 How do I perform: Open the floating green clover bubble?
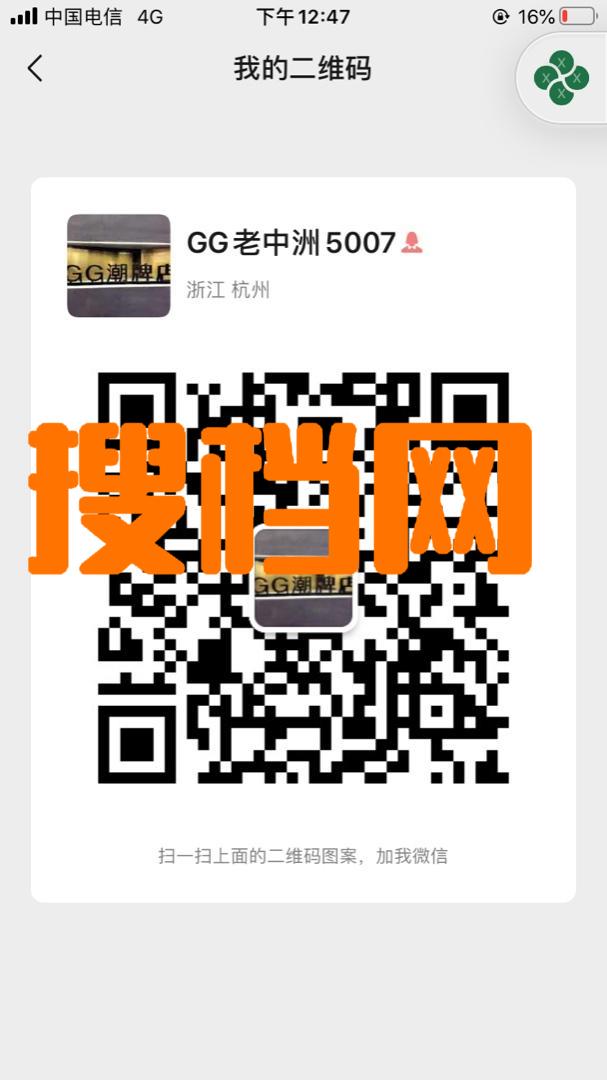[562, 78]
